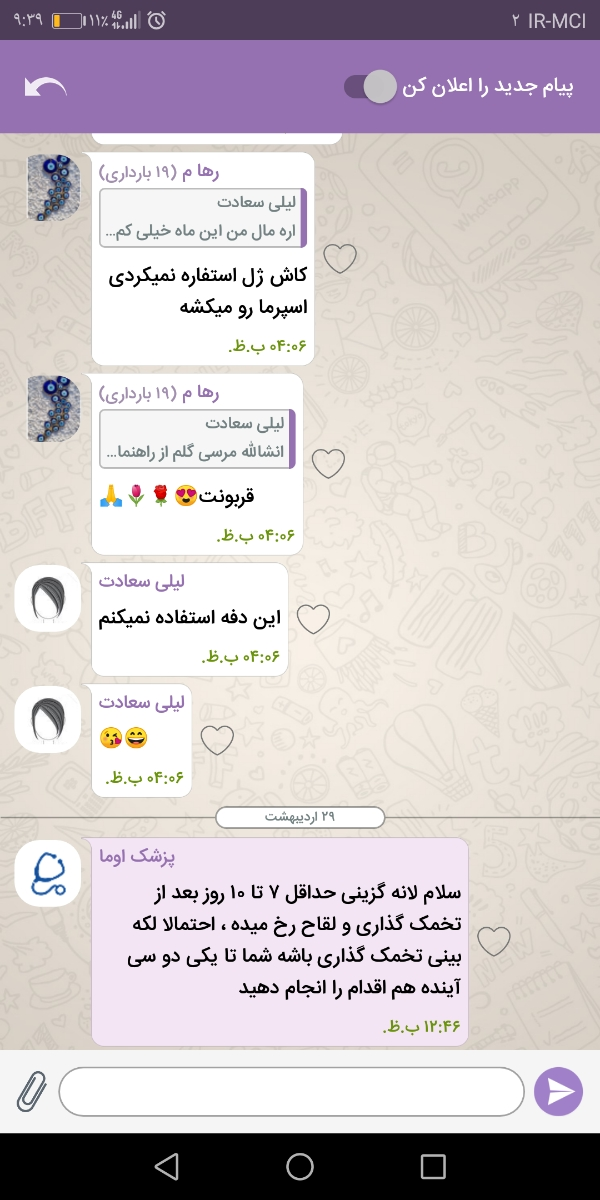Like the message این دفه استفاده نمیکنم
Viewport: 600px width, 1200px height.
coord(314,619)
